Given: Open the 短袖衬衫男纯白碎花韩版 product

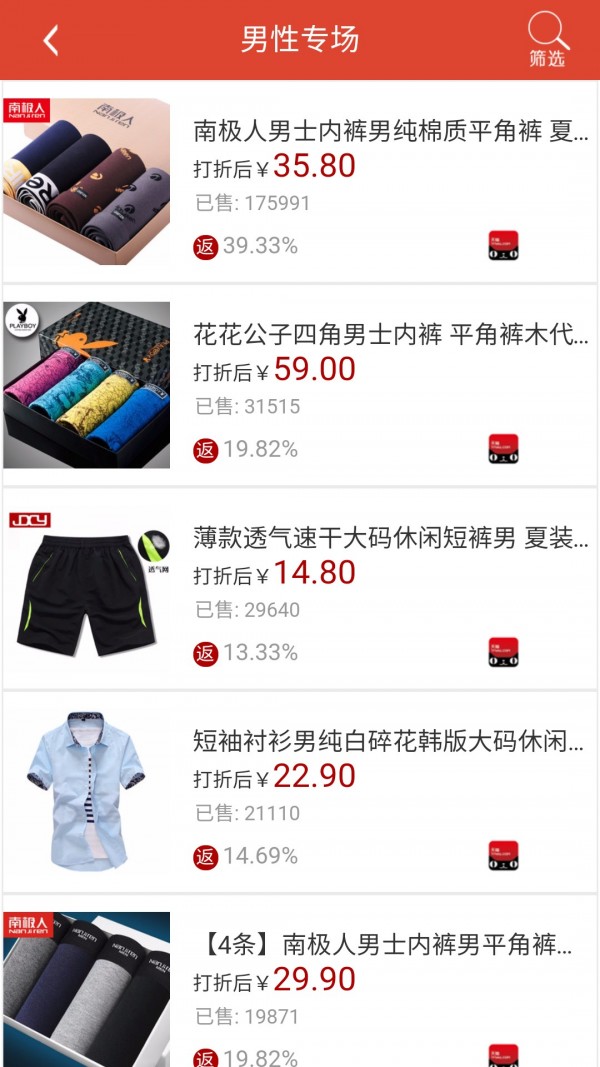Looking at the screenshot, I should point(390,742).
